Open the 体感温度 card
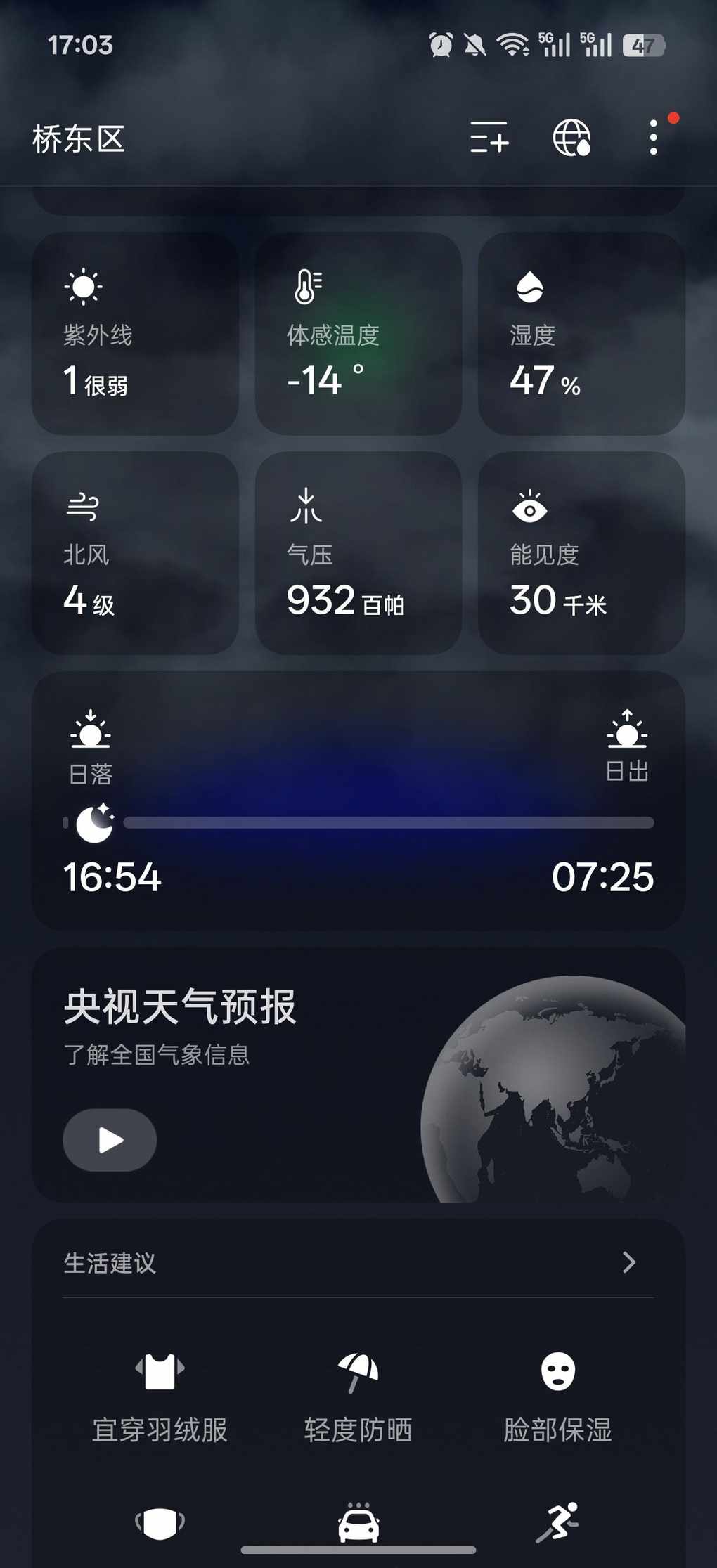 tap(358, 334)
